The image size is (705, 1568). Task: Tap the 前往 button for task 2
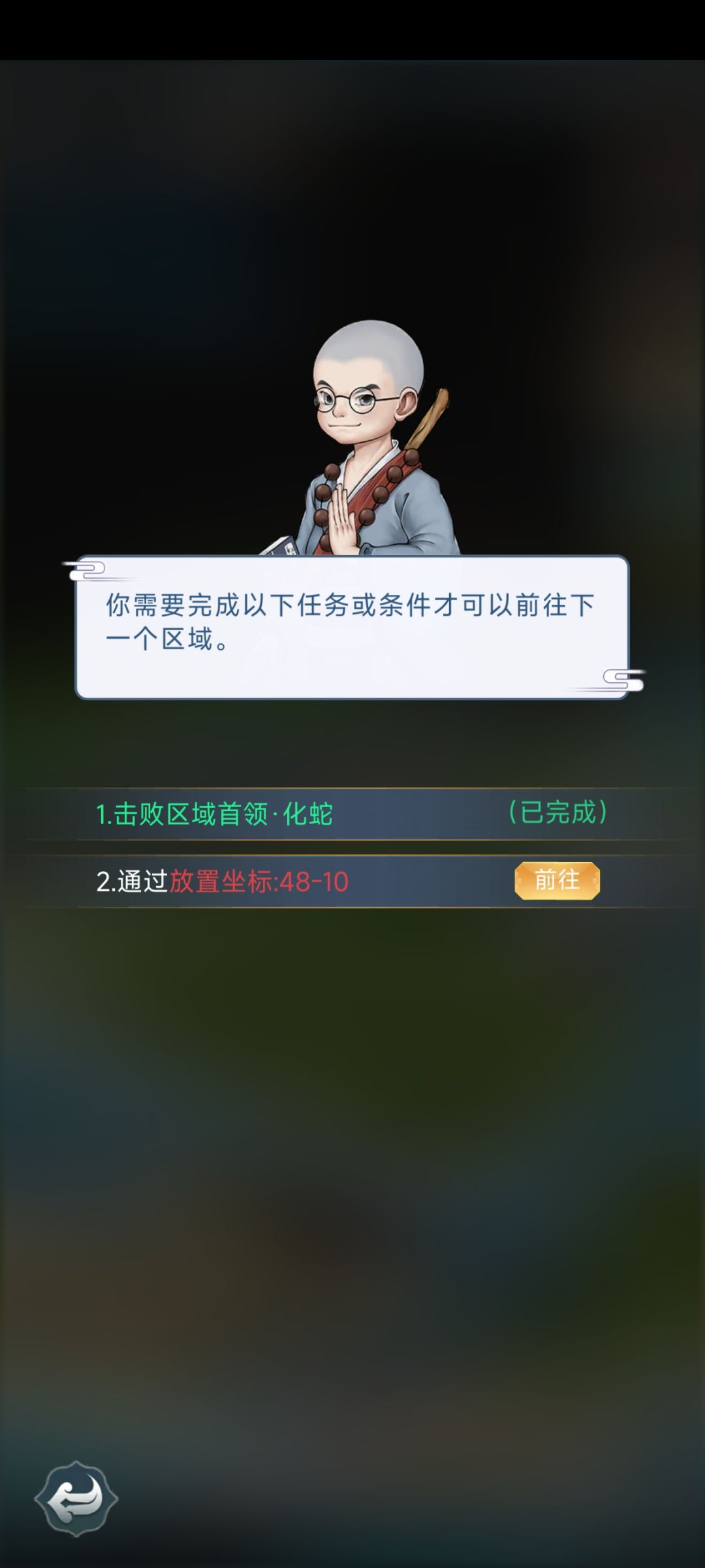557,880
